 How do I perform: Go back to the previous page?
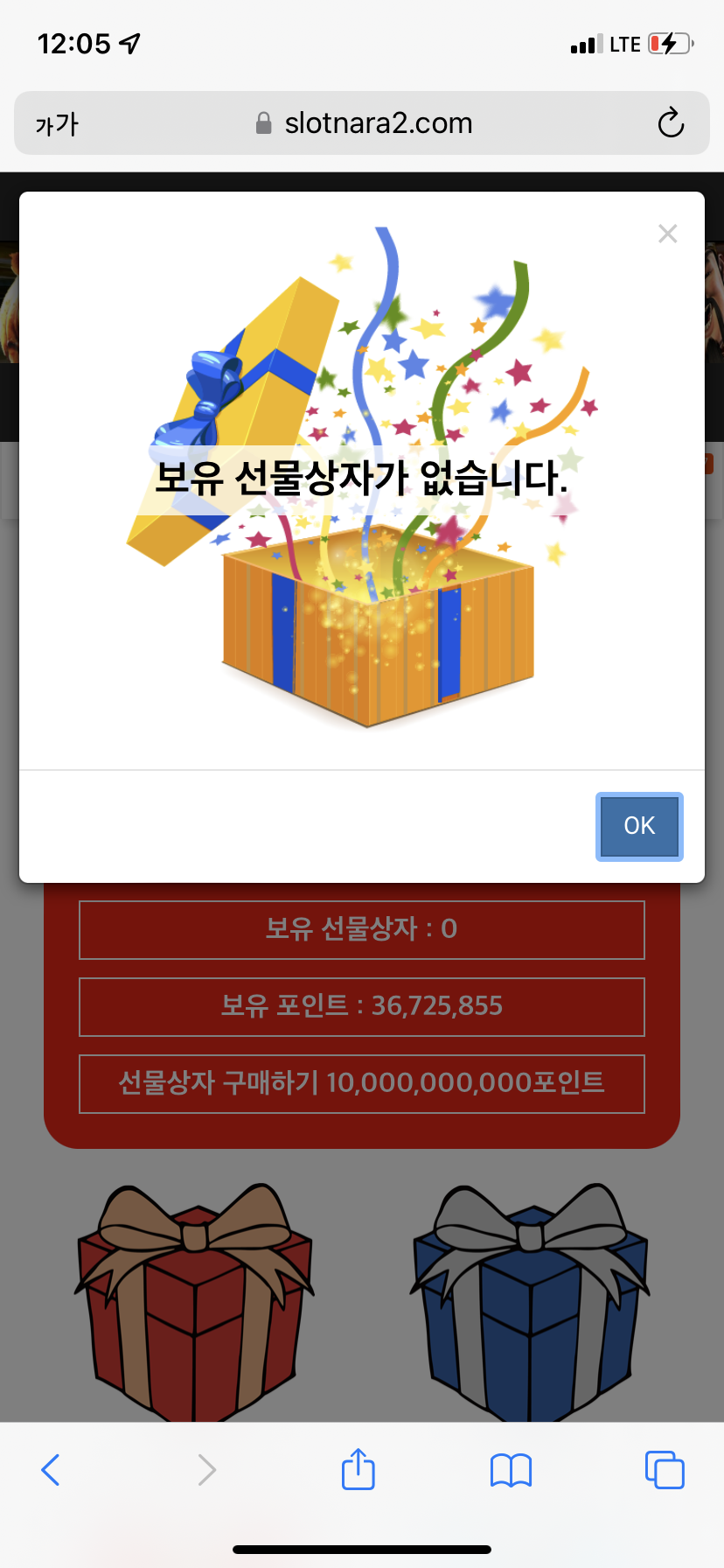pos(51,1470)
